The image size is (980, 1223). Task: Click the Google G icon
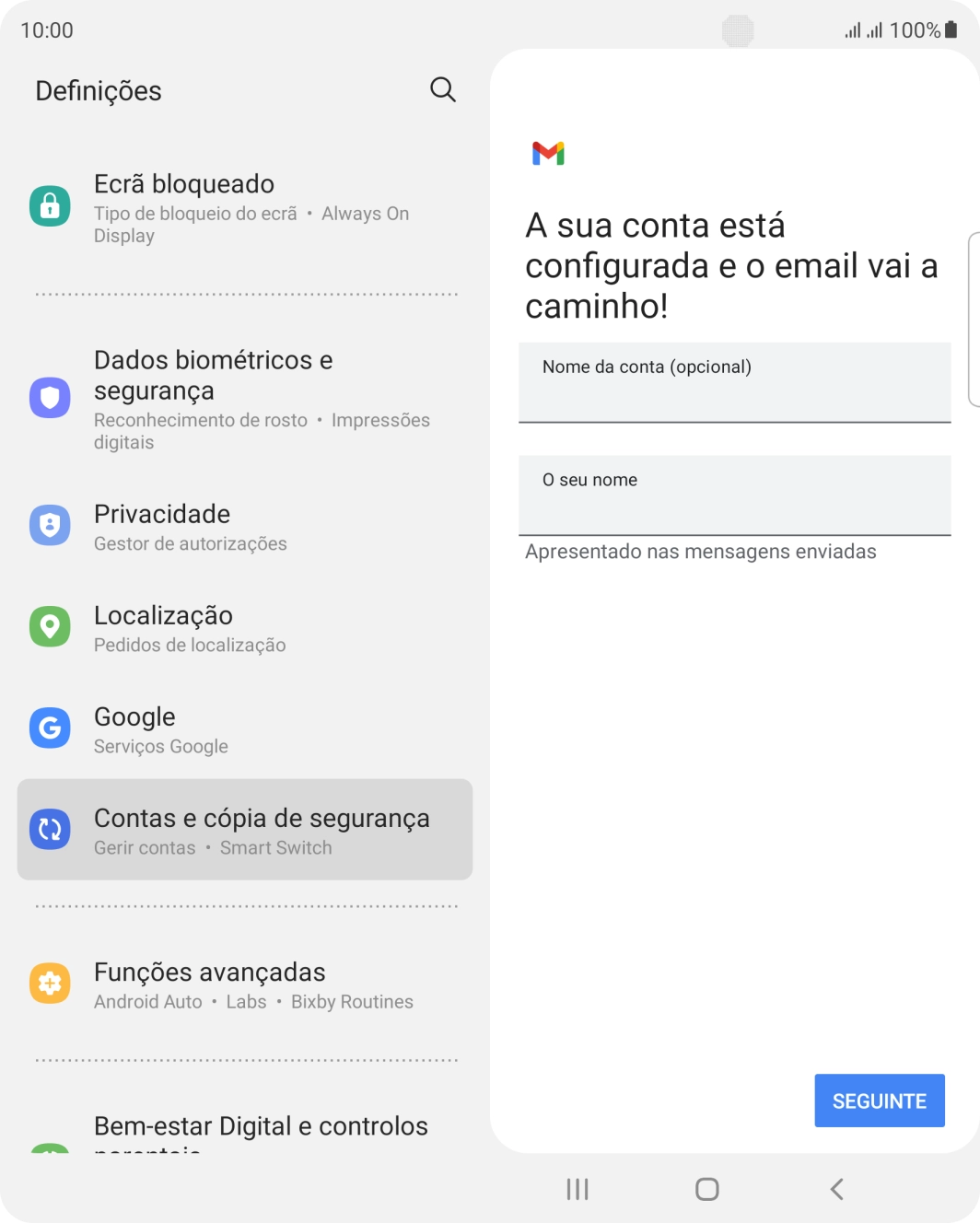click(50, 728)
